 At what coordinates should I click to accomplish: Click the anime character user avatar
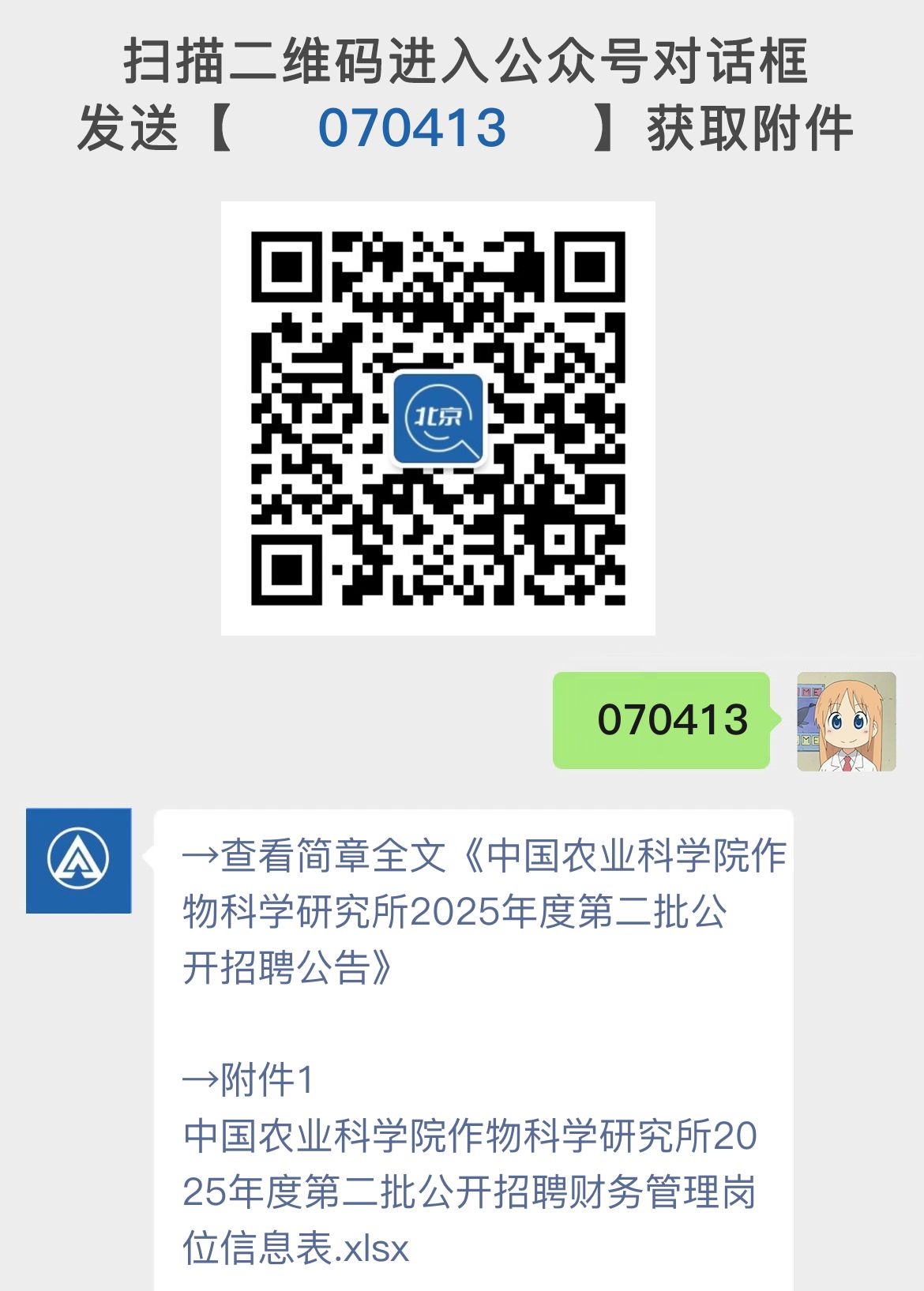click(845, 722)
